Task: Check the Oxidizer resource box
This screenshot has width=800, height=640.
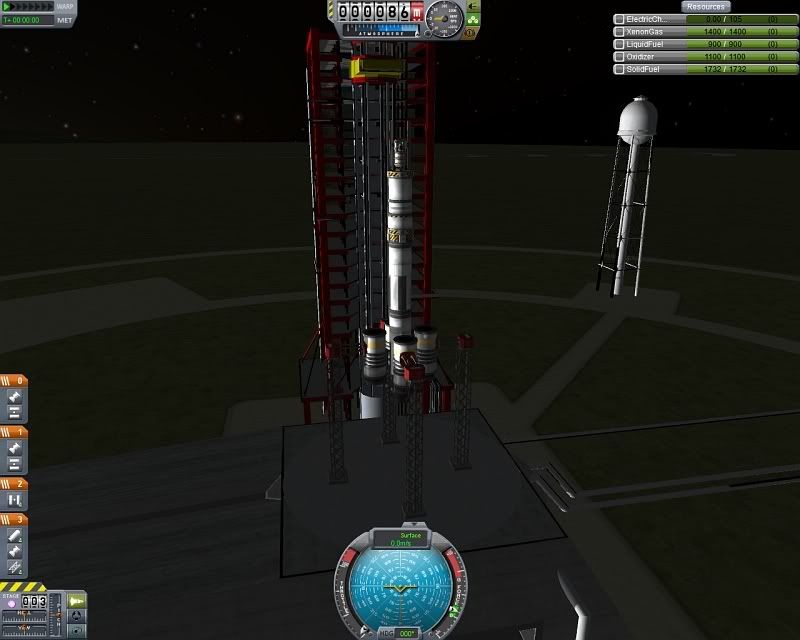Action: [620, 56]
